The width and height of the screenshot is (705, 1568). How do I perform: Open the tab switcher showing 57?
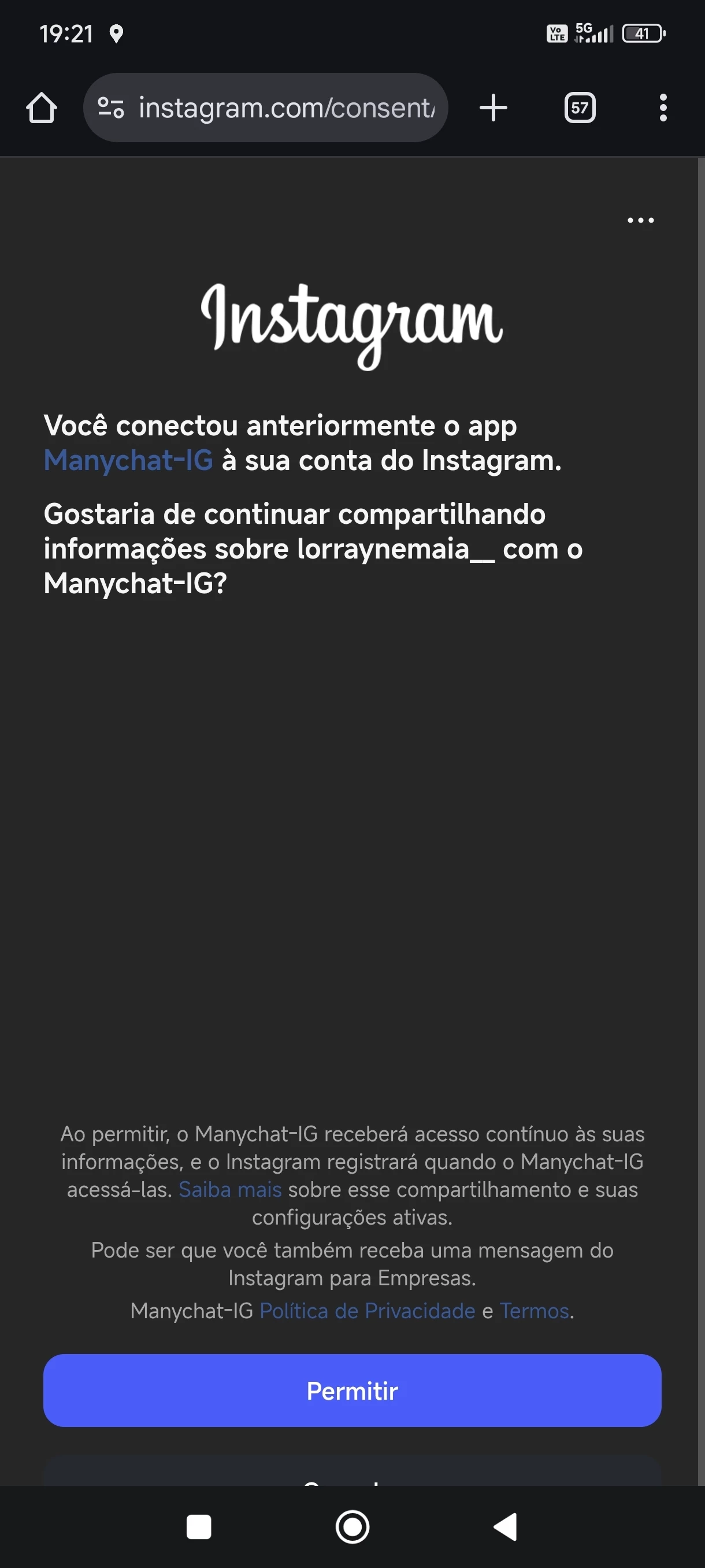pos(580,108)
